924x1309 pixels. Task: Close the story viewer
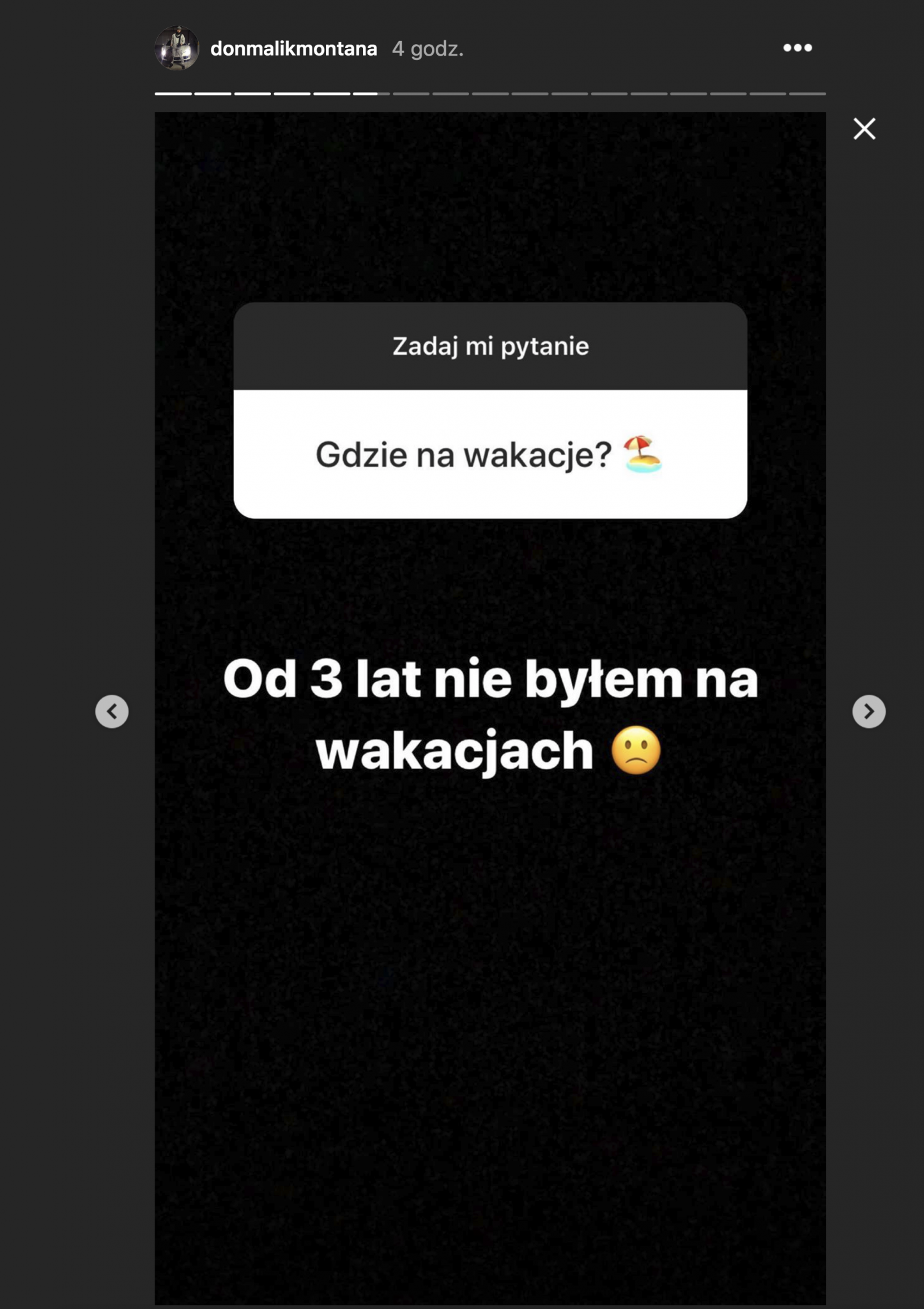pyautogui.click(x=865, y=129)
